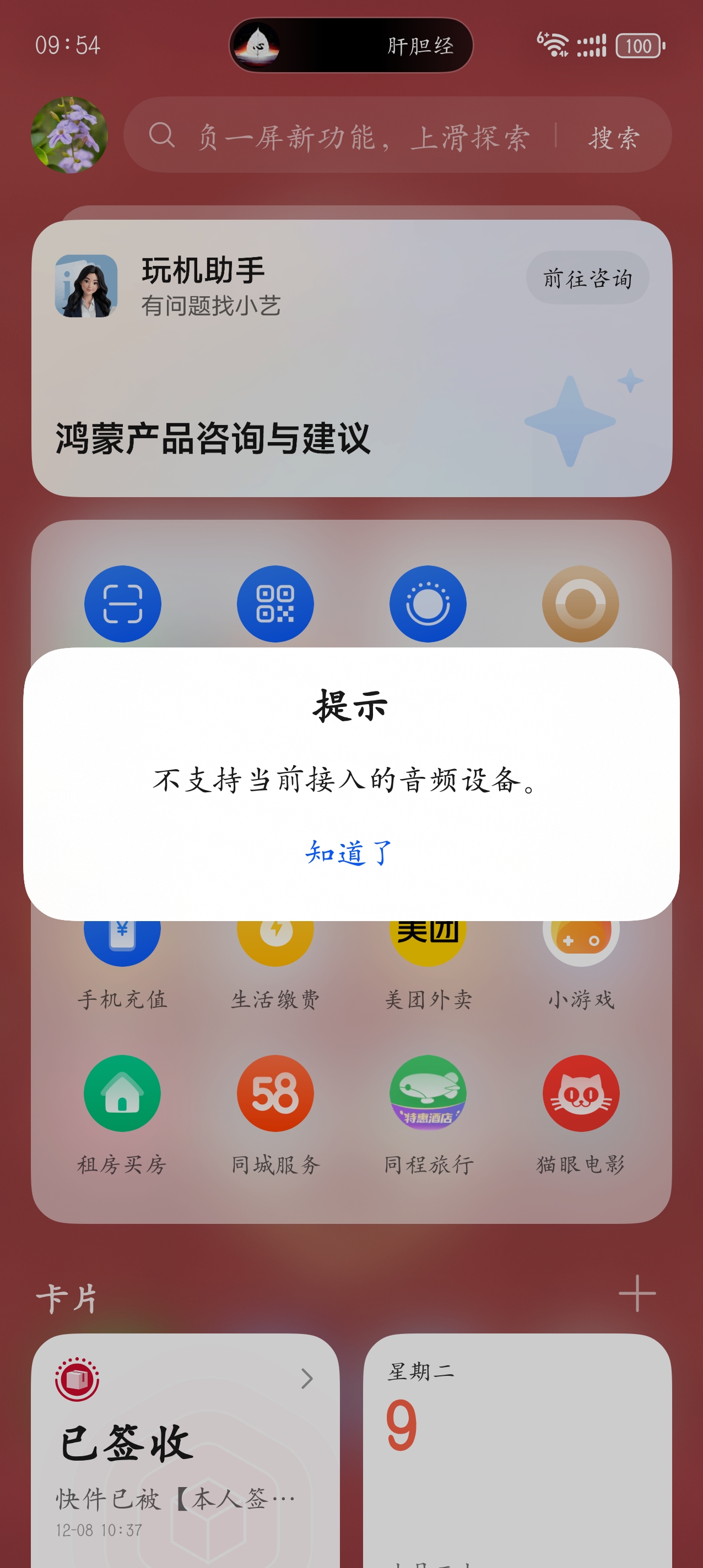
Task: Open the profile avatar
Action: click(69, 134)
